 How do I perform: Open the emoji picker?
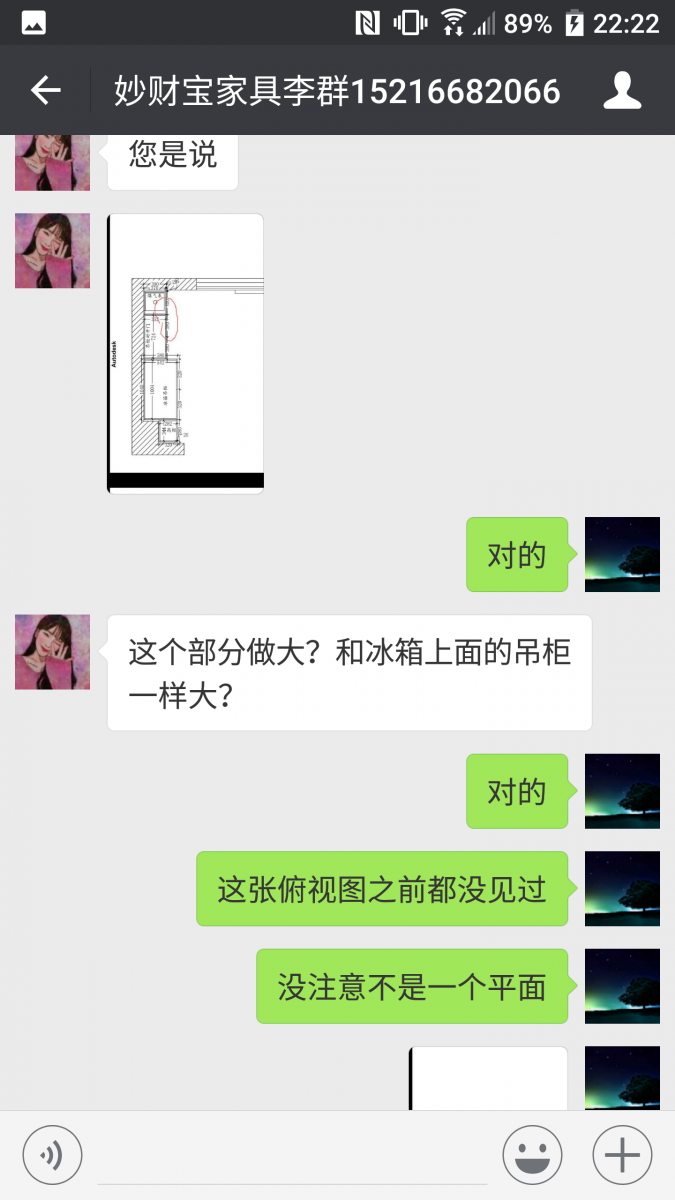(x=532, y=1156)
